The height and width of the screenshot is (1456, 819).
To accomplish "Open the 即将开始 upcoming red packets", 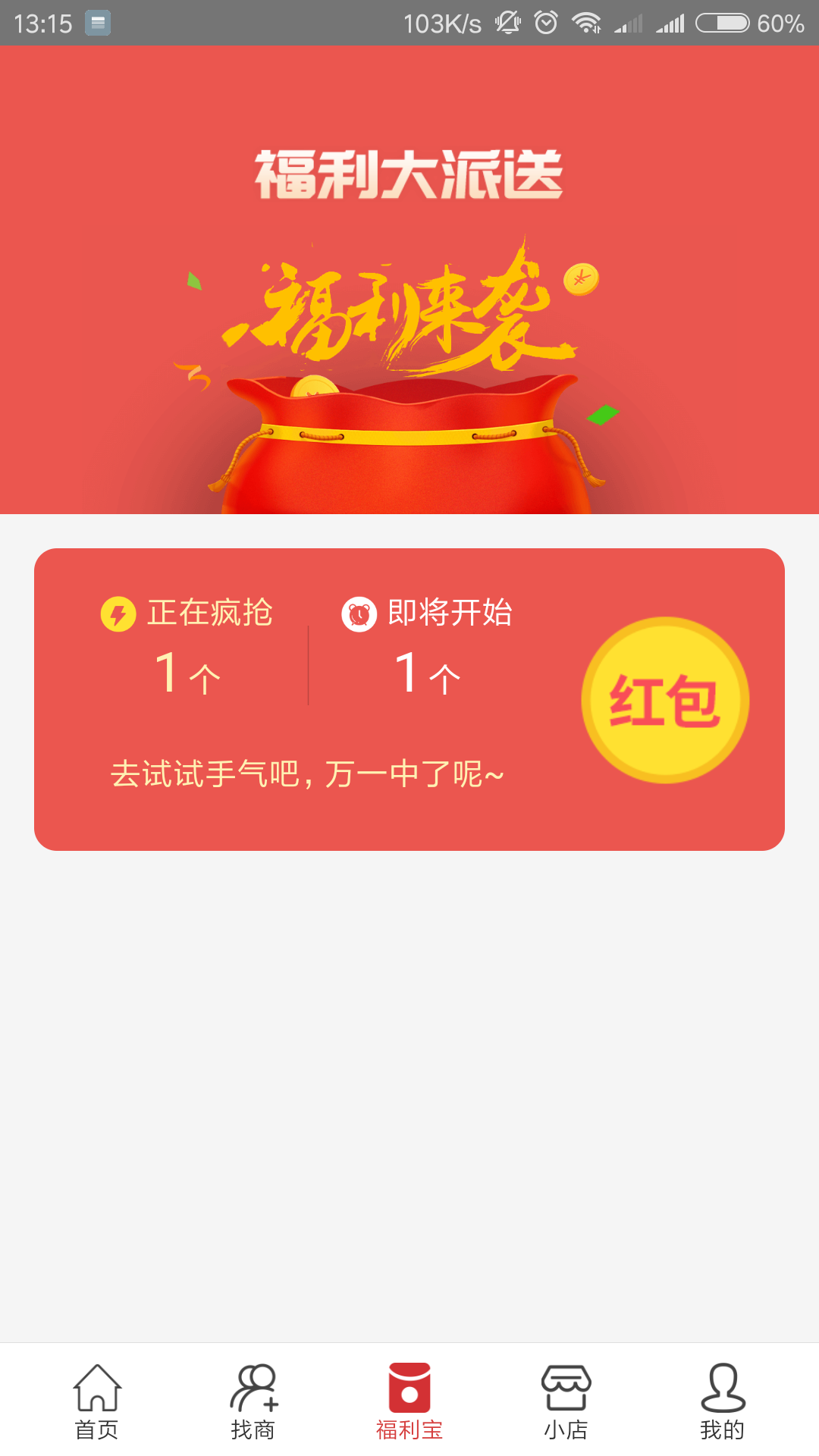I will (x=427, y=648).
